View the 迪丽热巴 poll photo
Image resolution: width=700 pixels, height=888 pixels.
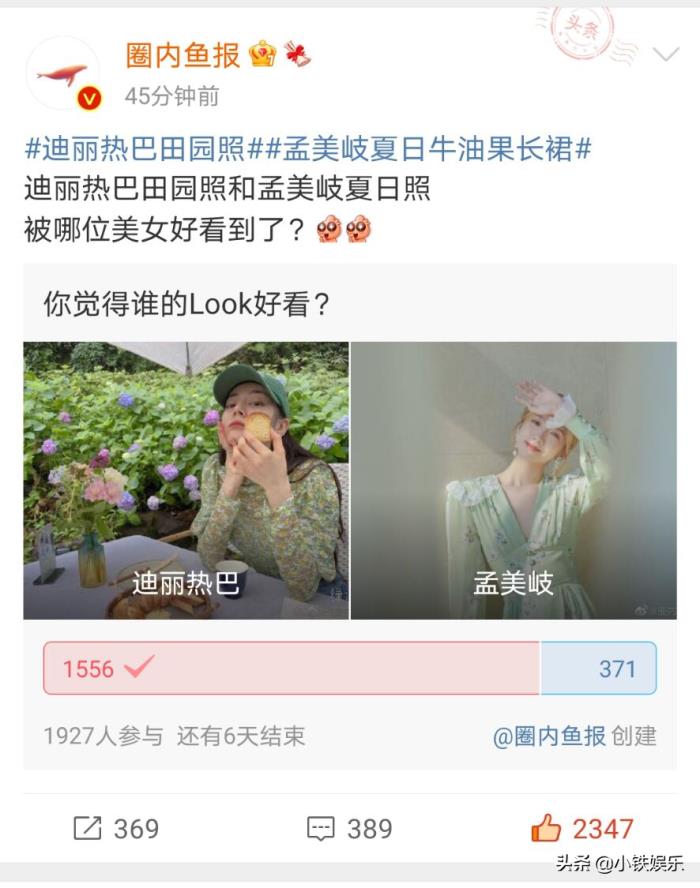(x=186, y=480)
